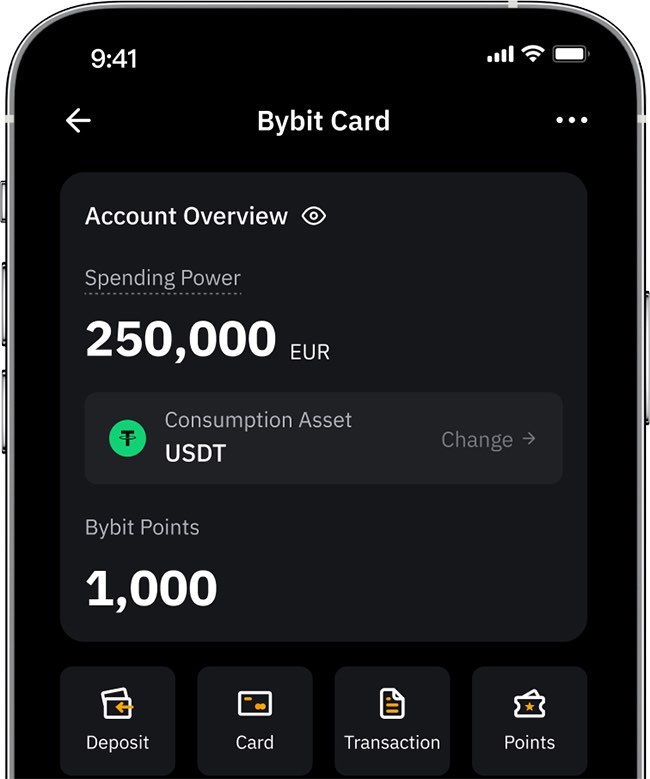The height and width of the screenshot is (779, 650).
Task: Open the three-dot overflow menu
Action: pos(571,121)
